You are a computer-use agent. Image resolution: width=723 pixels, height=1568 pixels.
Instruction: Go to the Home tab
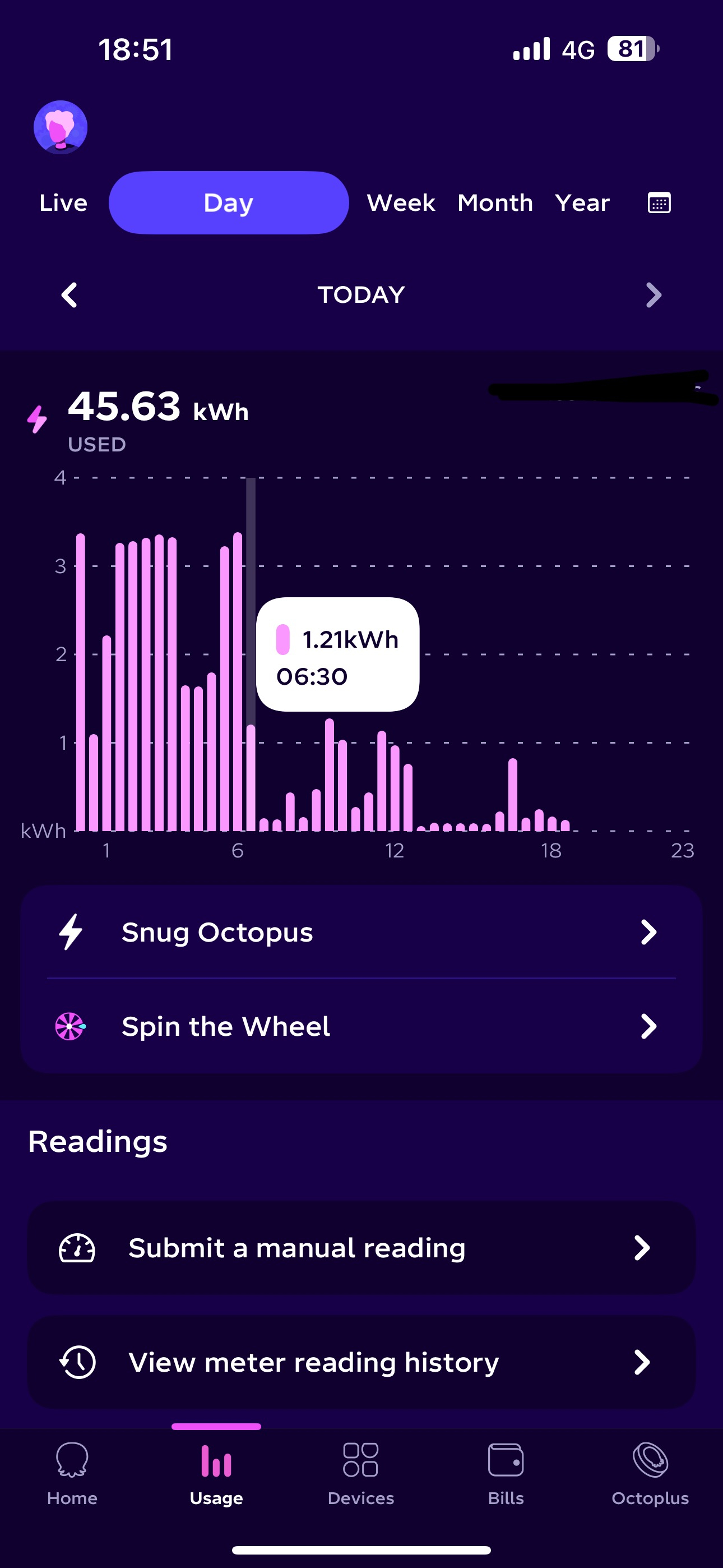click(x=72, y=1473)
